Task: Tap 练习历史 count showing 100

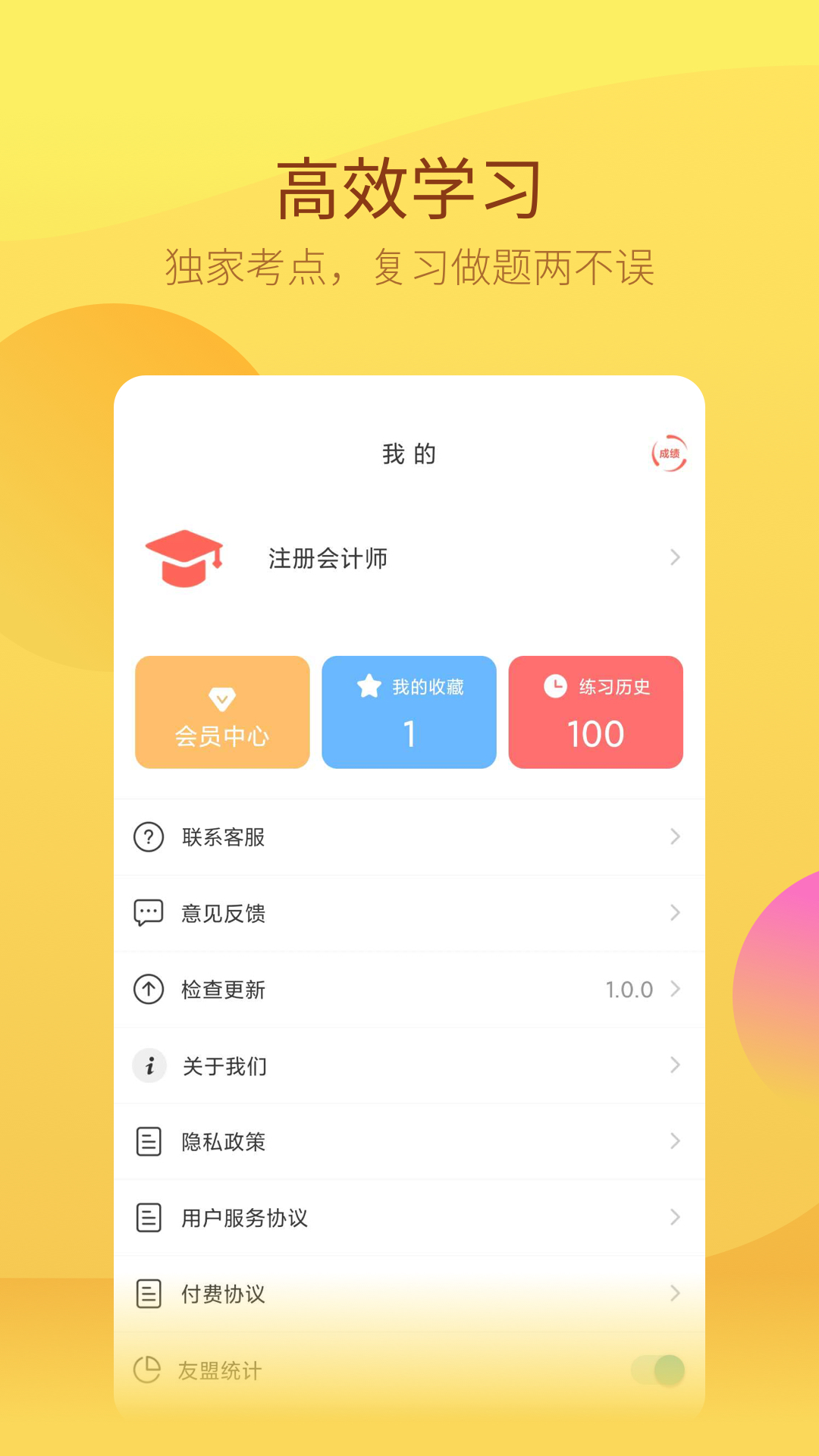Action: pos(595,733)
